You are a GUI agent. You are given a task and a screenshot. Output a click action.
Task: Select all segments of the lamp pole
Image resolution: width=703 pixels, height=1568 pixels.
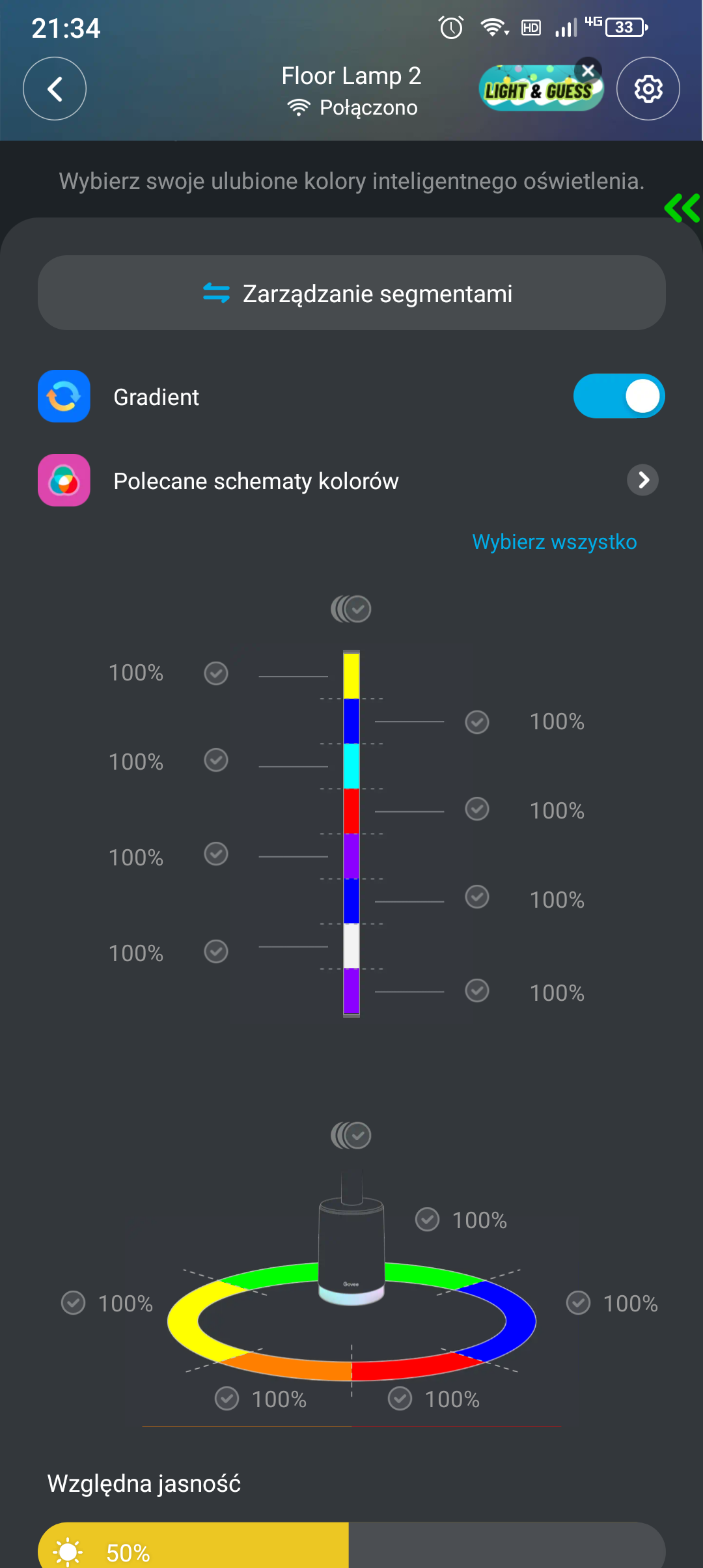(351, 609)
